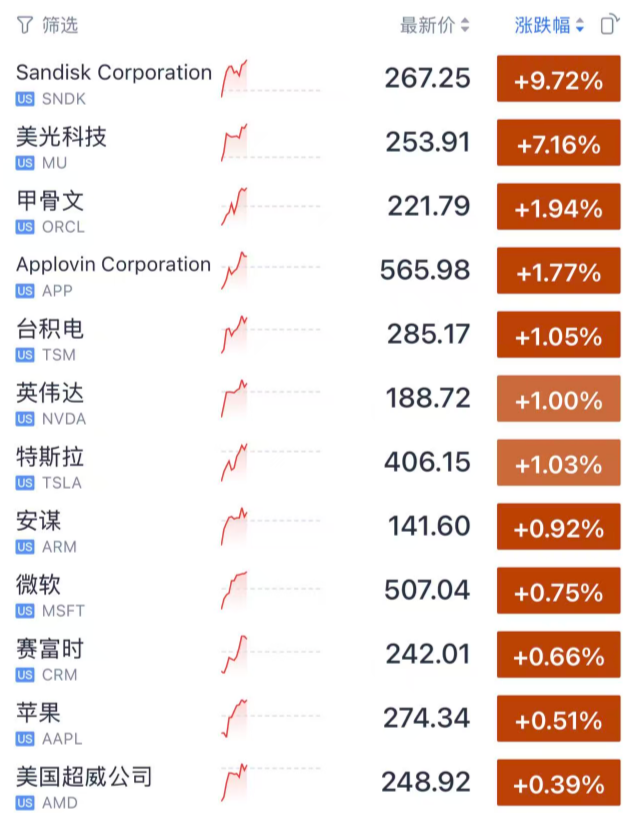Tap the layout switch icon beside 涨跌幅

coord(609,25)
